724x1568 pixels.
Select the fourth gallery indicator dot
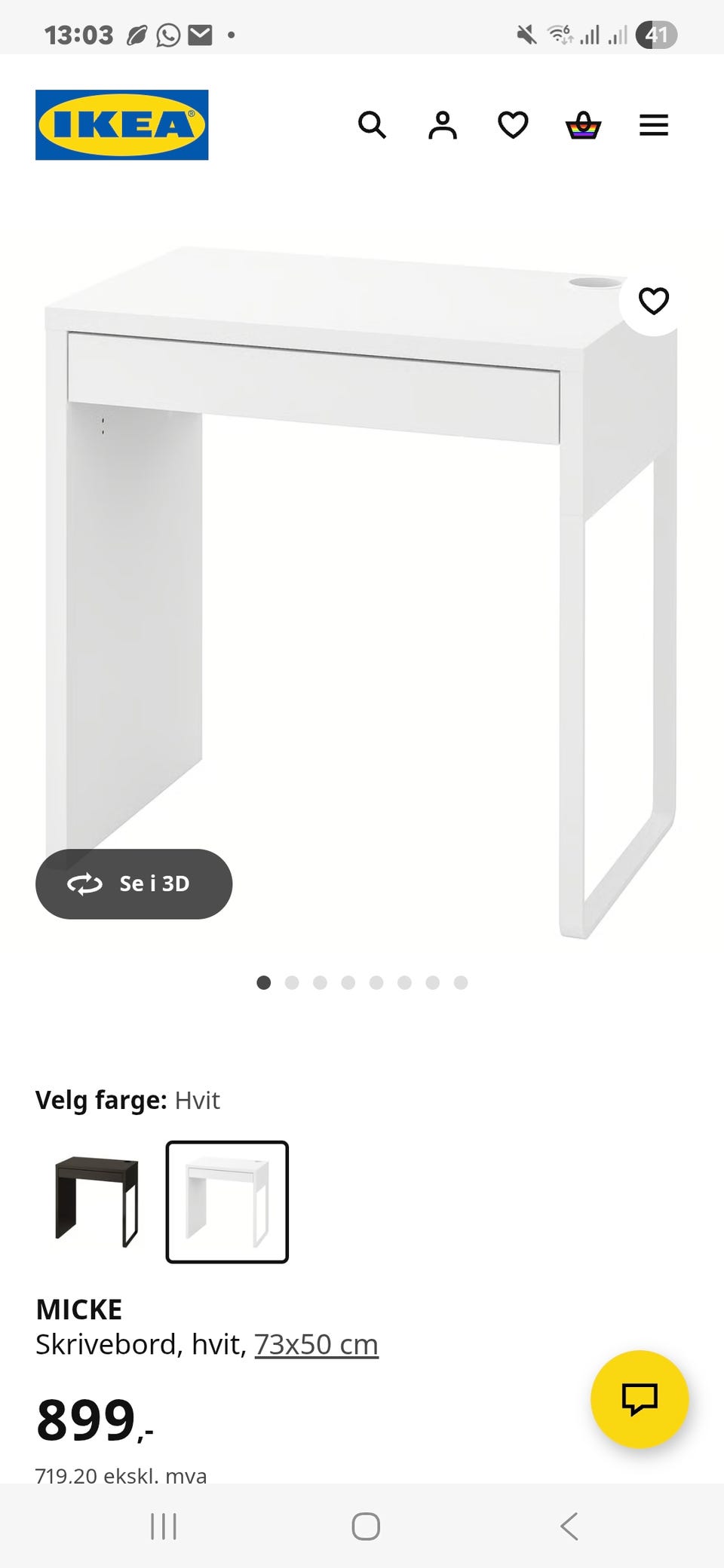point(348,983)
